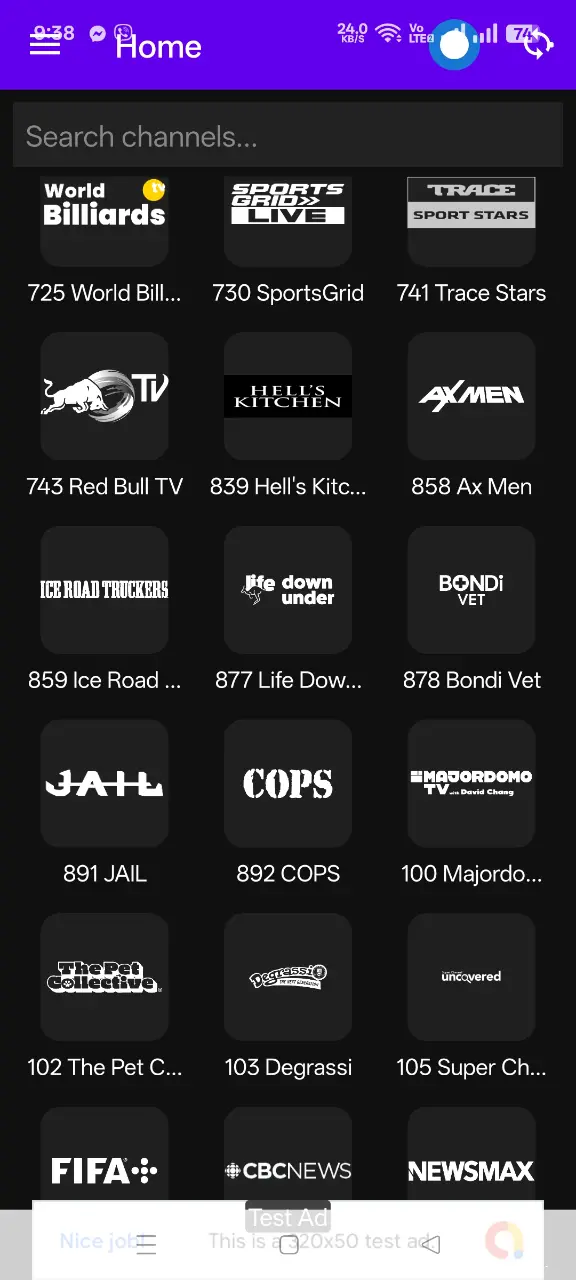Open 877 Life Down Under channel
Image resolution: width=576 pixels, height=1280 pixels.
288,610
